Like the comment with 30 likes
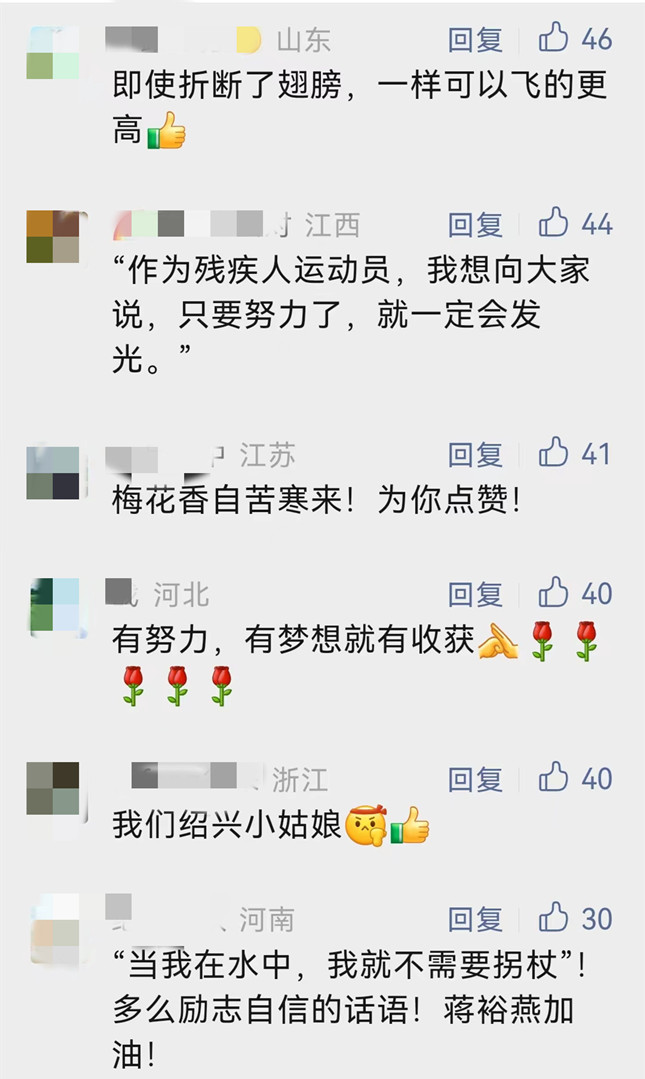This screenshot has width=645, height=1079. (553, 917)
